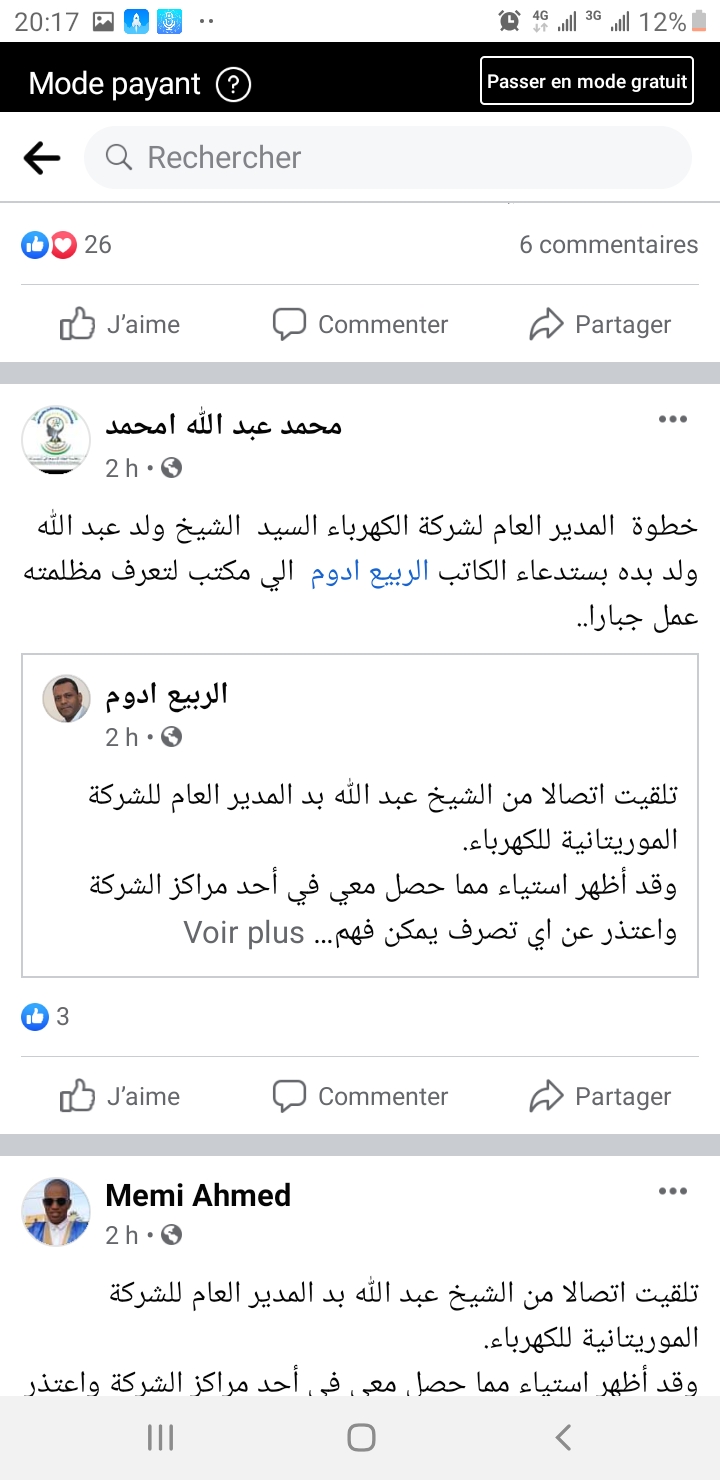Open the 6 commentaires link

(608, 245)
